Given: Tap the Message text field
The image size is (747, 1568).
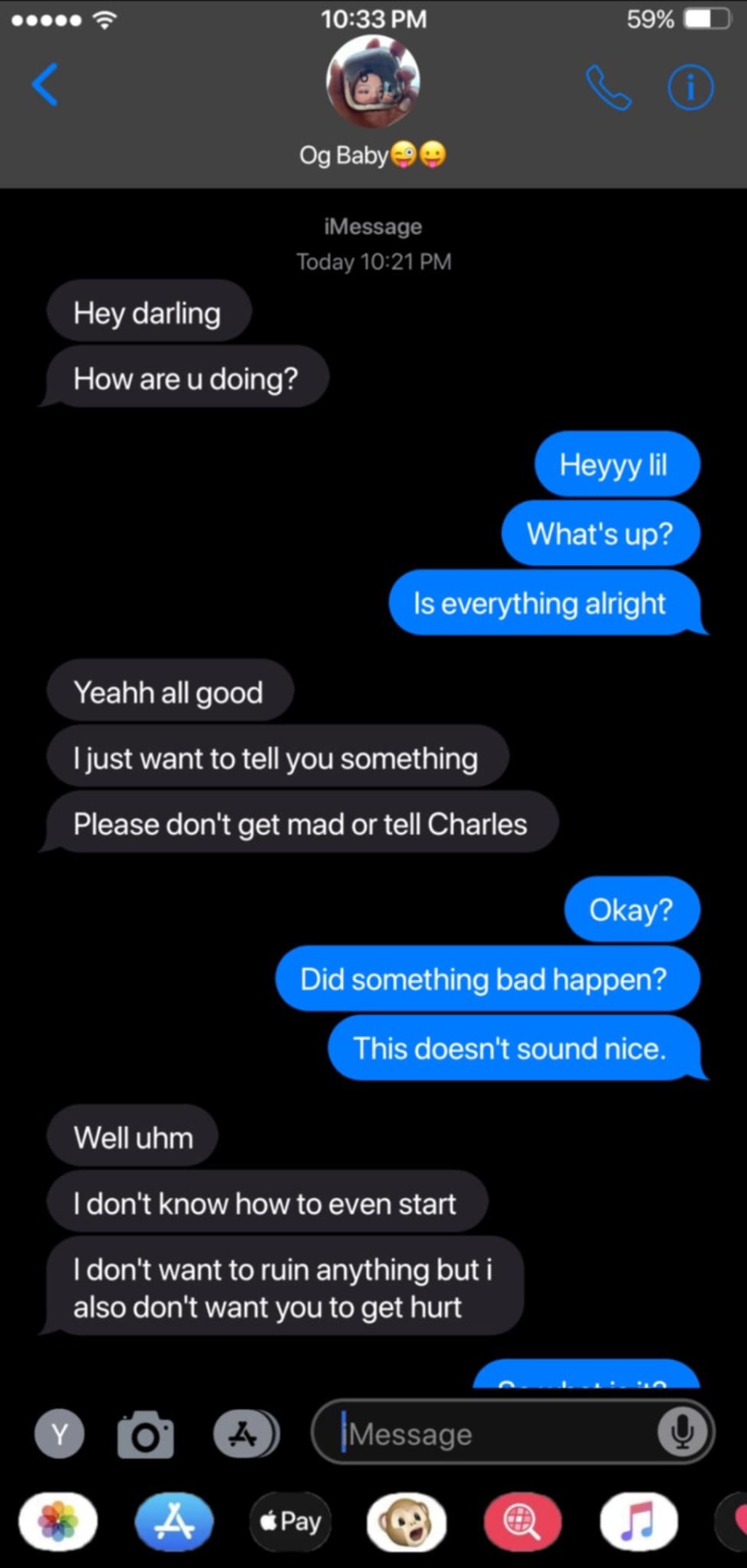Looking at the screenshot, I should coord(498,1434).
